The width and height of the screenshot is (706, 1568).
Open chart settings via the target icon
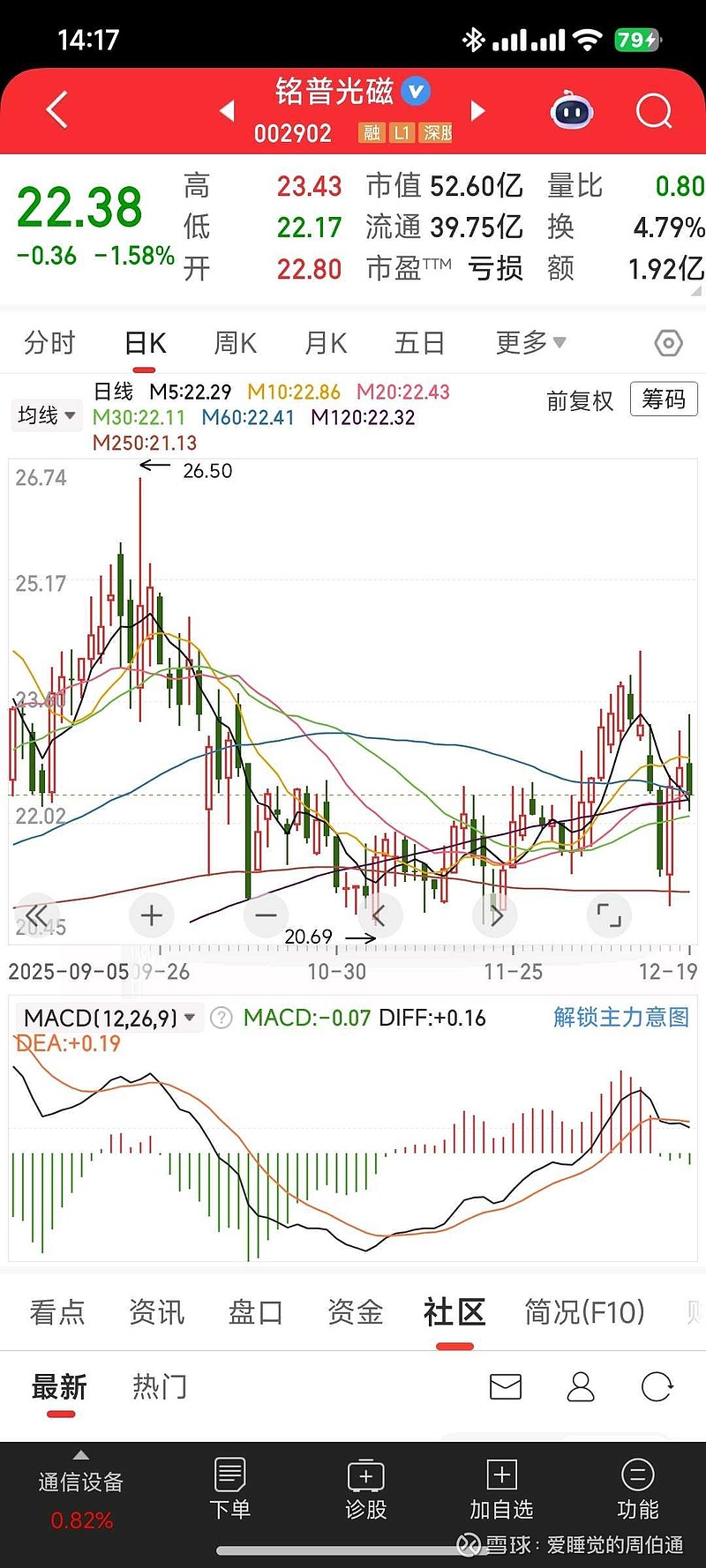click(x=668, y=343)
